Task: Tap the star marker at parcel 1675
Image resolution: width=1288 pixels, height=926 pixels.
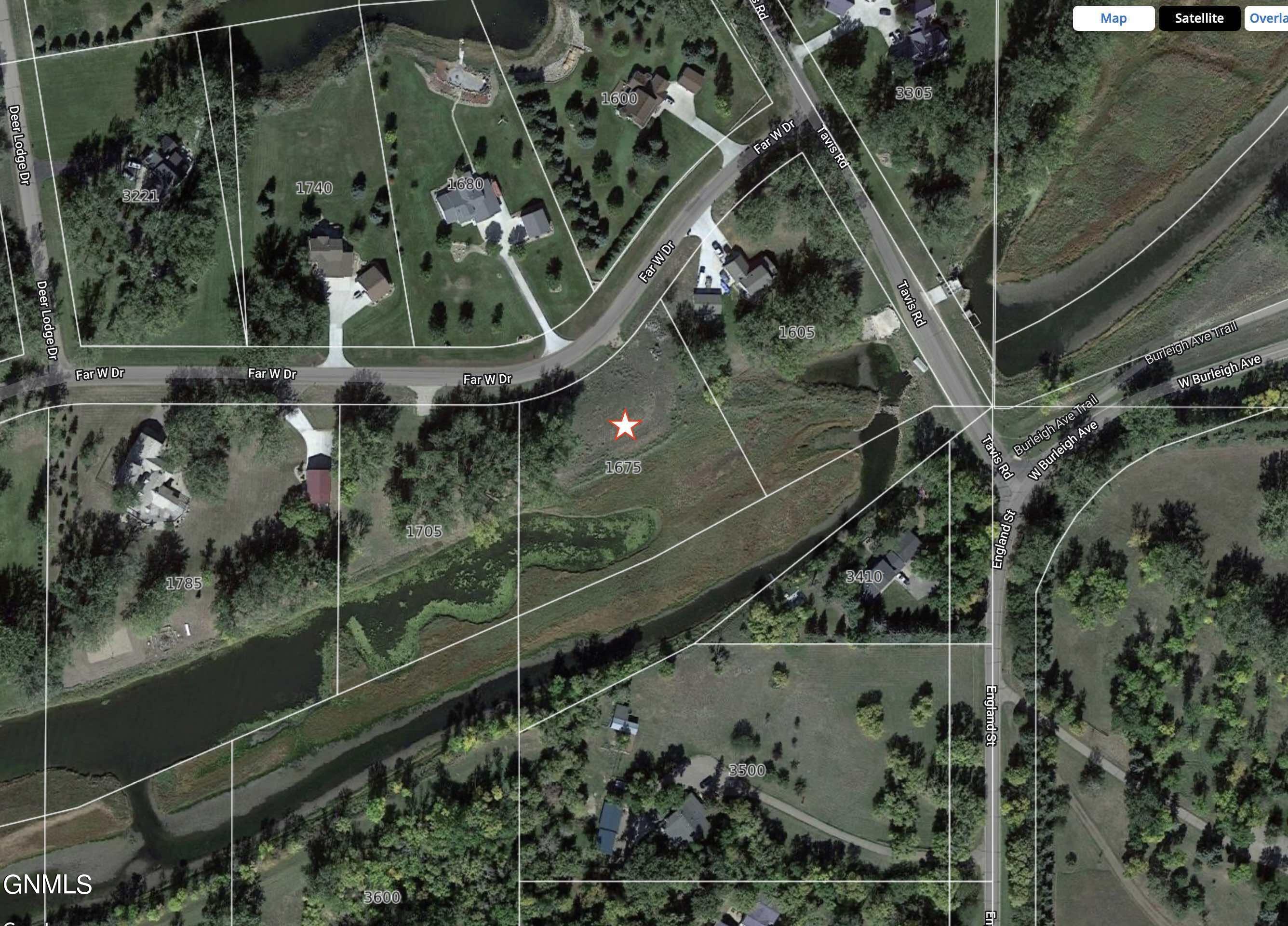Action: (x=625, y=425)
